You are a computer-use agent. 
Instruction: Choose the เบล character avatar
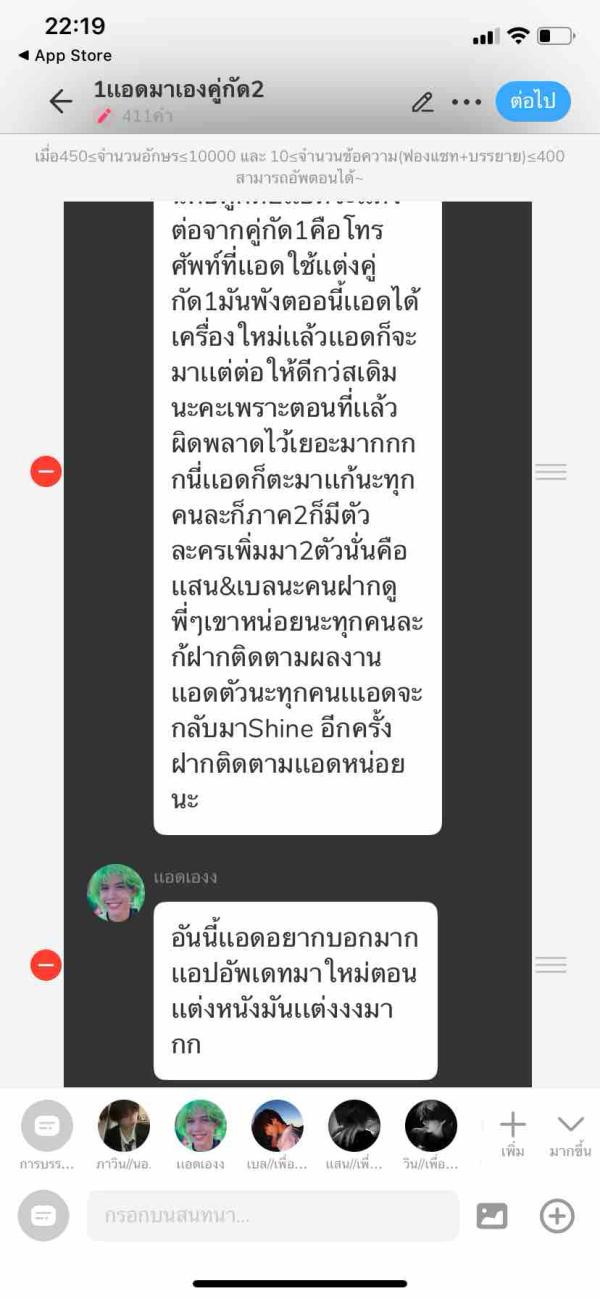[x=277, y=1126]
